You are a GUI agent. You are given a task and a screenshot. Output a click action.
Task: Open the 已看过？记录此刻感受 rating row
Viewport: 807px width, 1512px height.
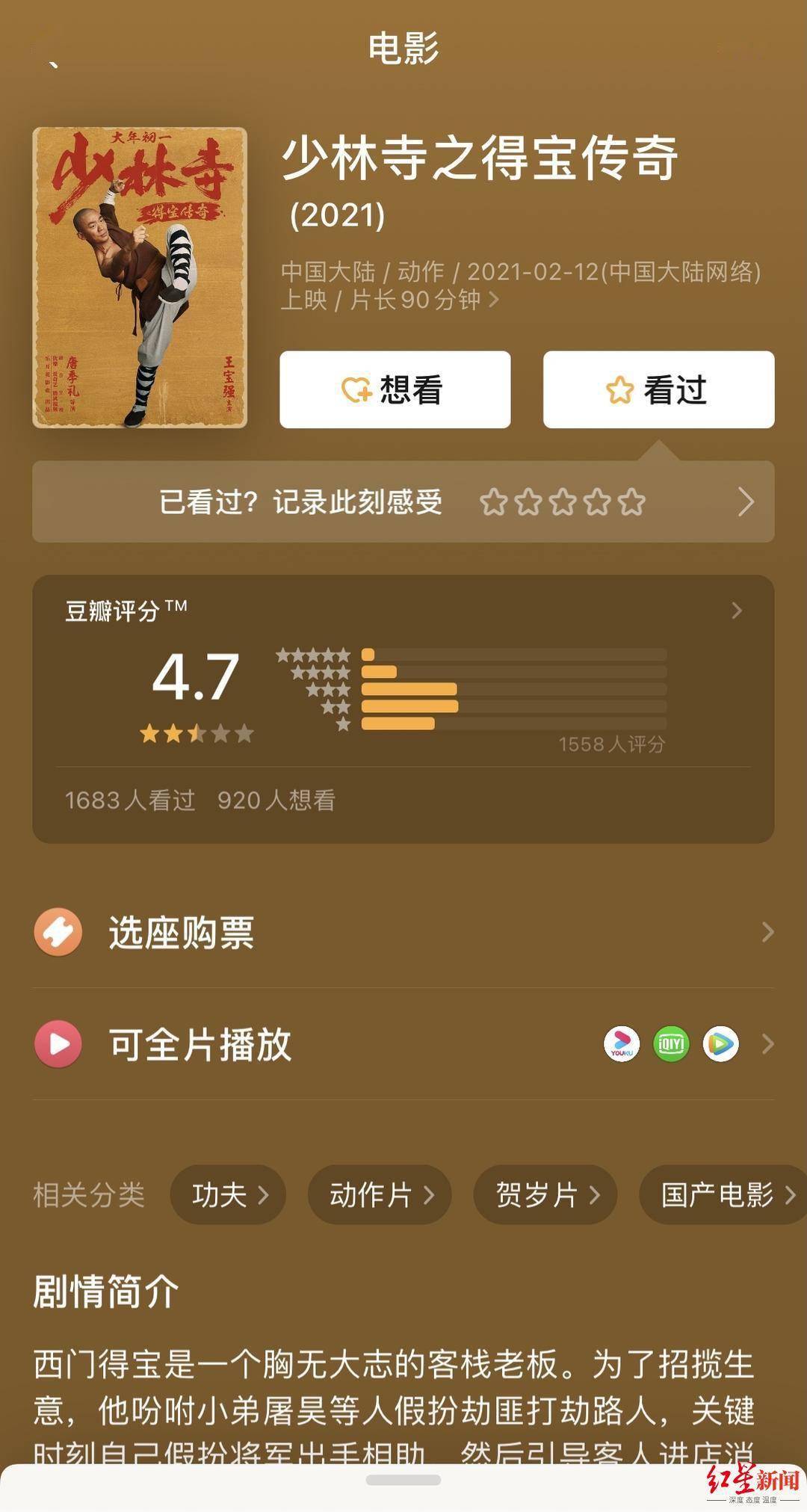[x=403, y=502]
